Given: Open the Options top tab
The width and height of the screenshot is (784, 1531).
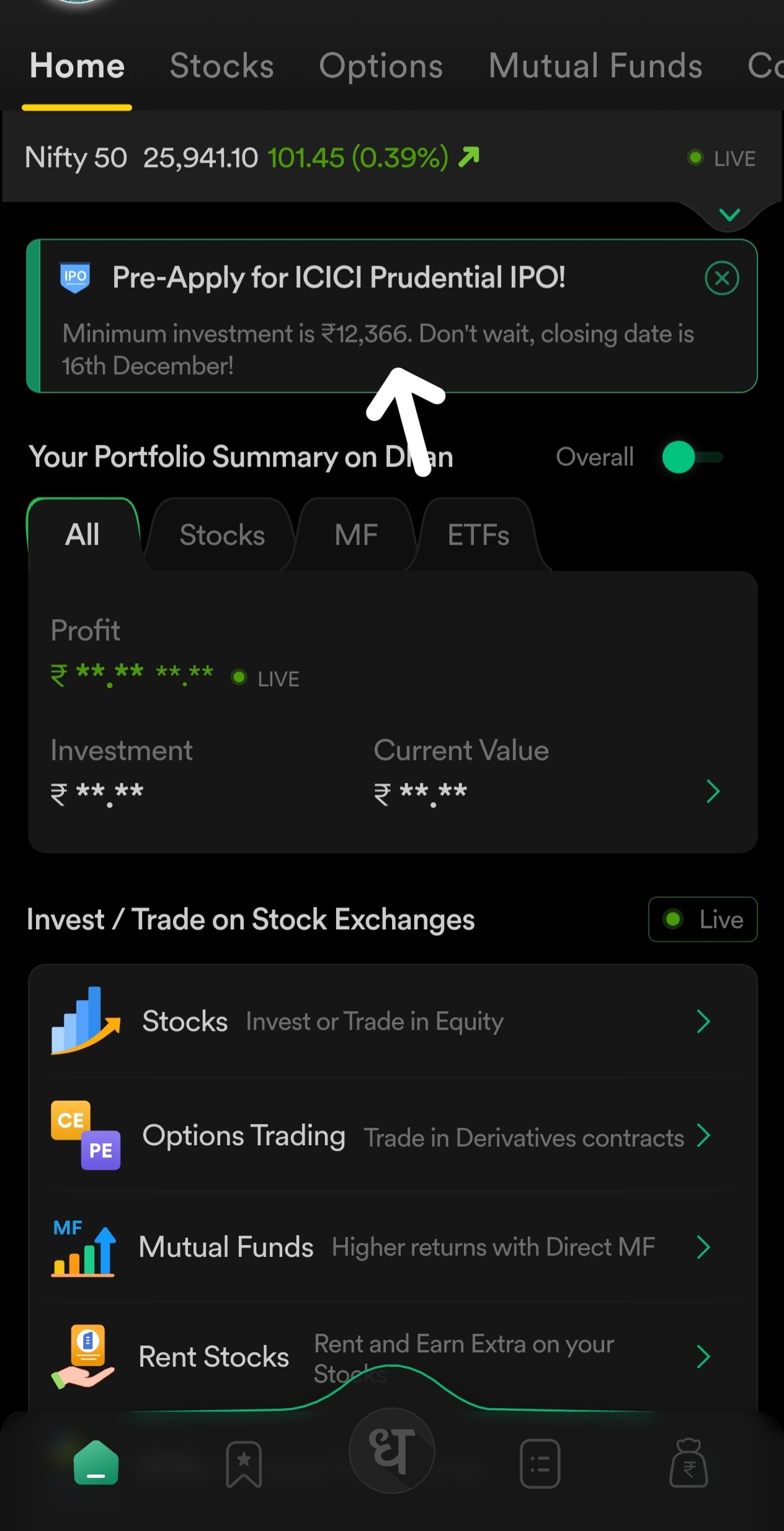Looking at the screenshot, I should 381,66.
